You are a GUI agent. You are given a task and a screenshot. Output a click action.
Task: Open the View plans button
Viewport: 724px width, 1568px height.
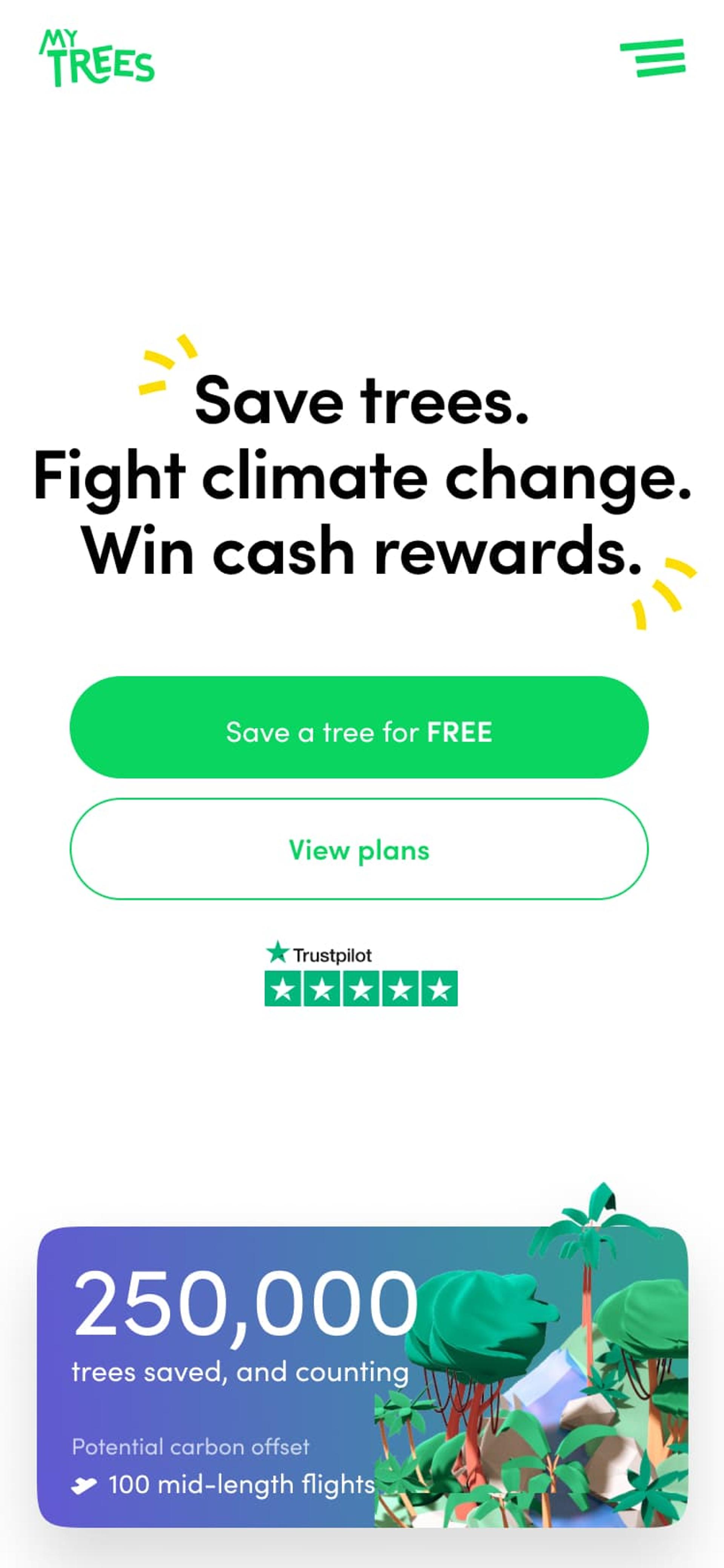(x=359, y=849)
